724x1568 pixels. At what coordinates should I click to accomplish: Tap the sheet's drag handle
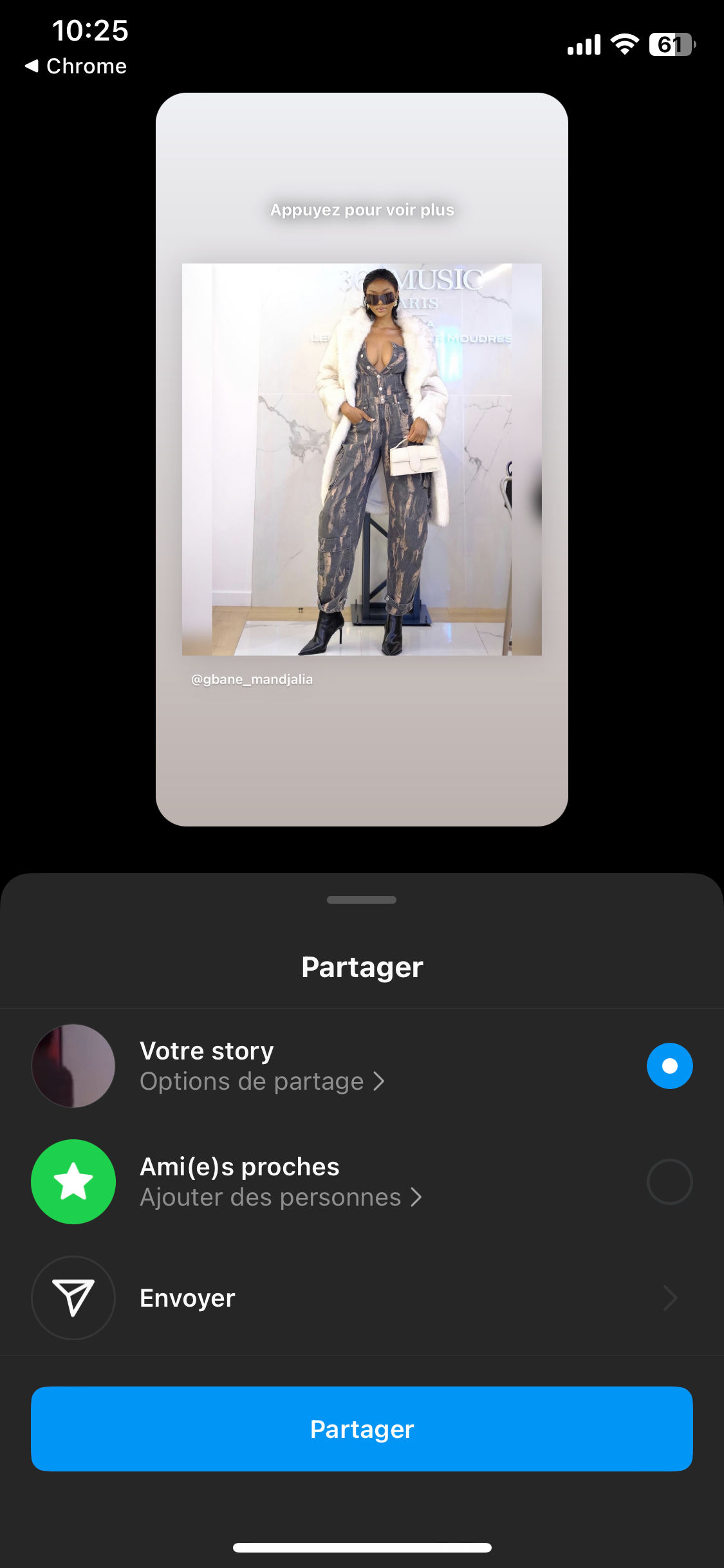point(362,900)
